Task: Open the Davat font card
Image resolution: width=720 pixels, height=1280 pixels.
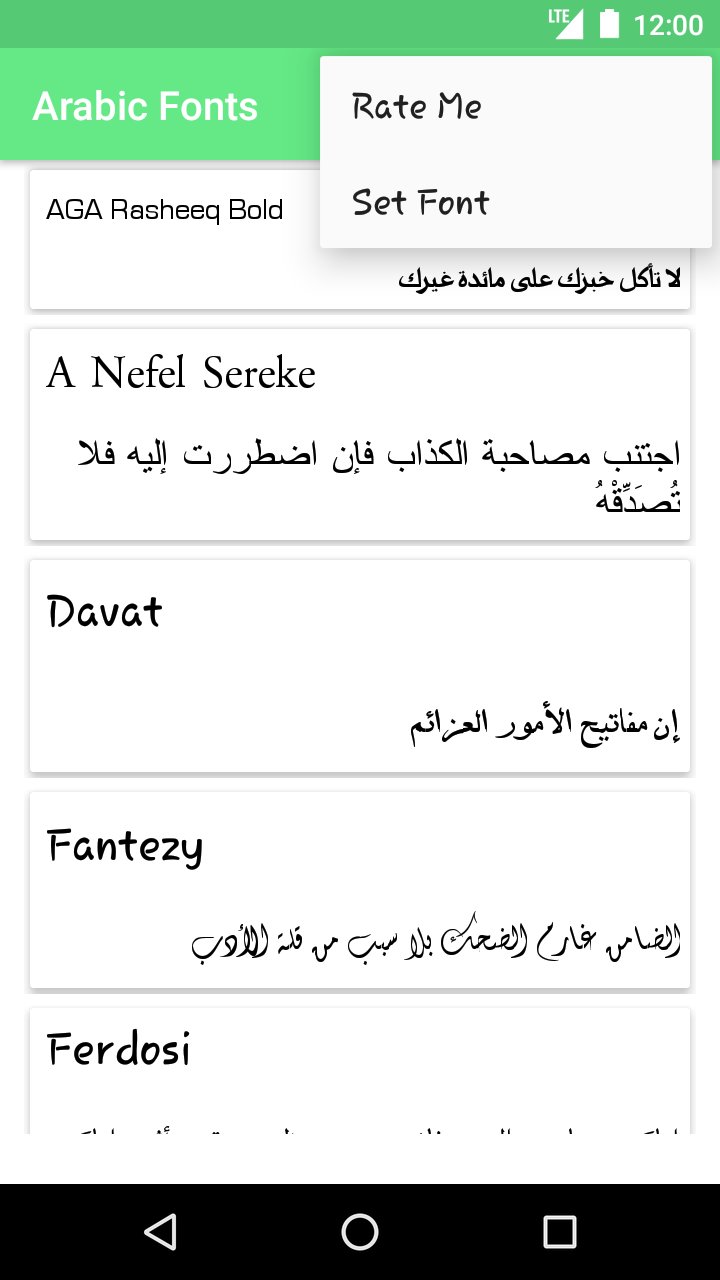Action: pos(360,666)
